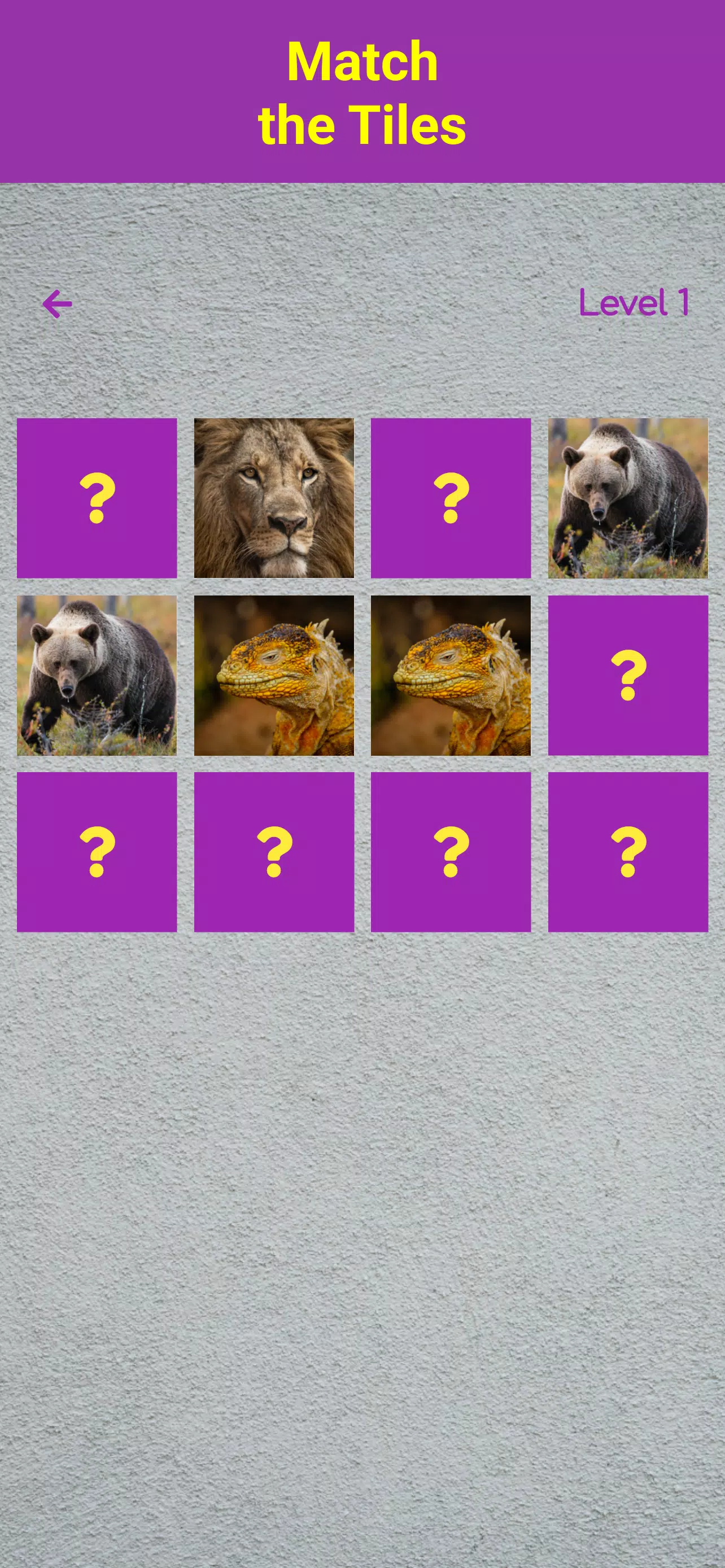The image size is (725, 1568).
Task: Select the bear tile beside the iguanas
Action: click(97, 675)
